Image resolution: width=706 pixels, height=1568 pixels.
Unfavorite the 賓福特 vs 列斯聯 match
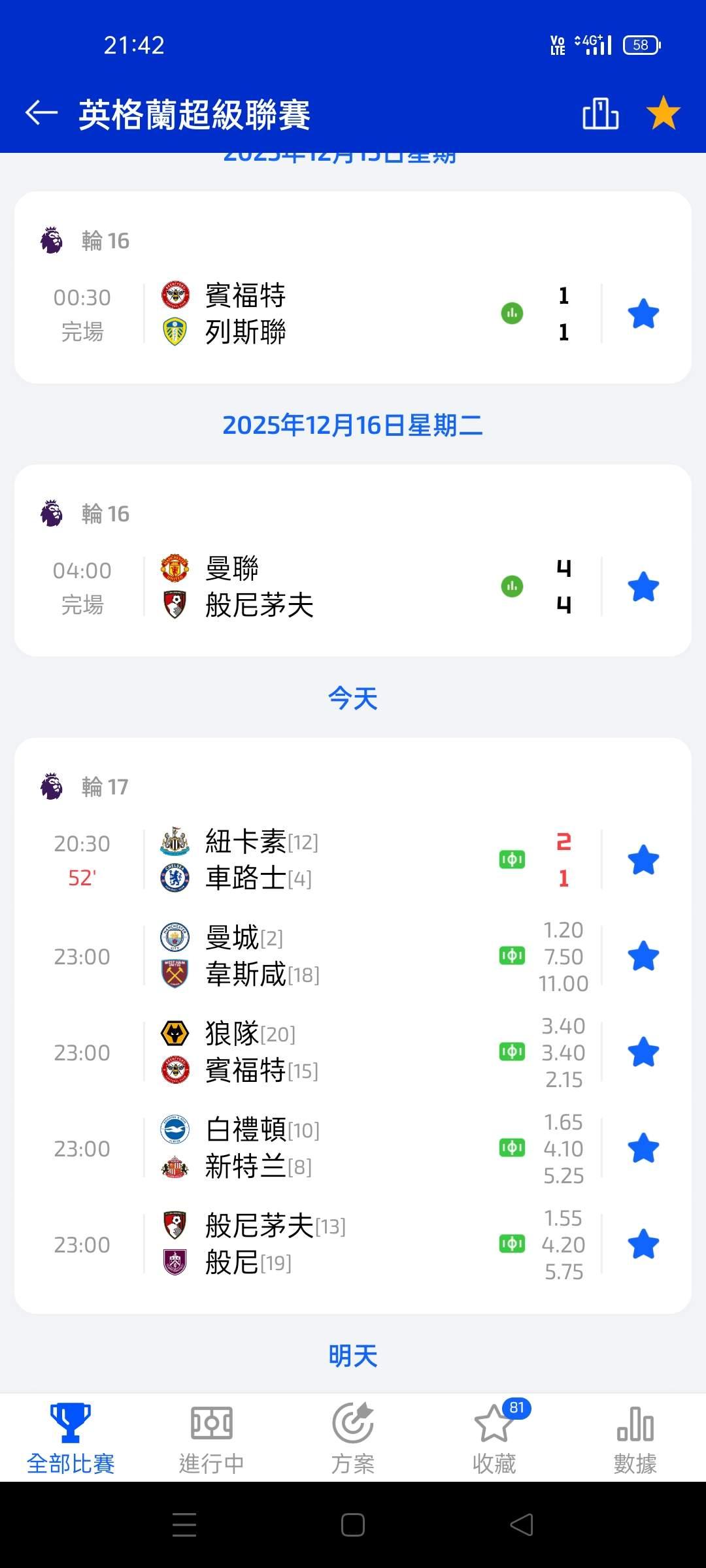pyautogui.click(x=643, y=314)
